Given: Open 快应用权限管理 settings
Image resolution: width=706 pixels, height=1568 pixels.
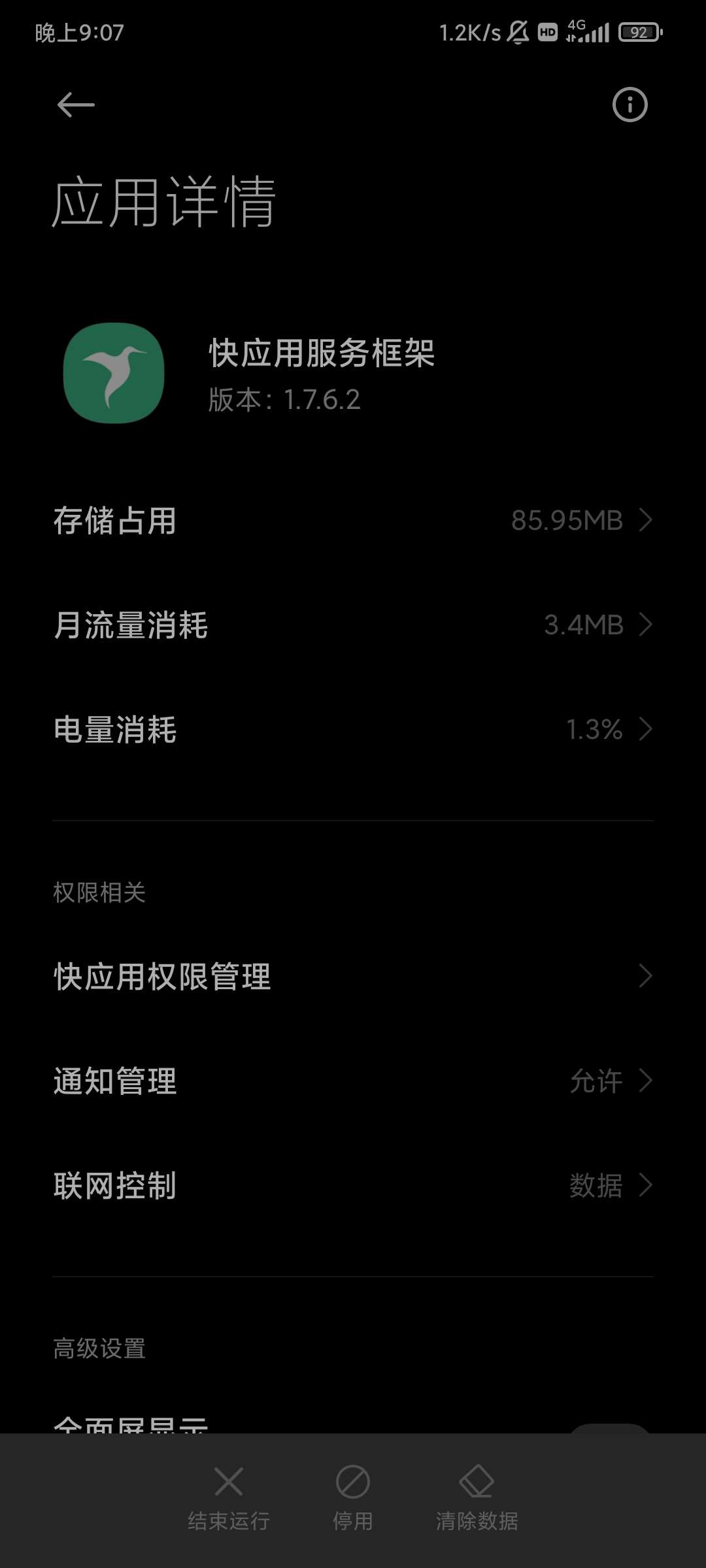Looking at the screenshot, I should pyautogui.click(x=353, y=976).
